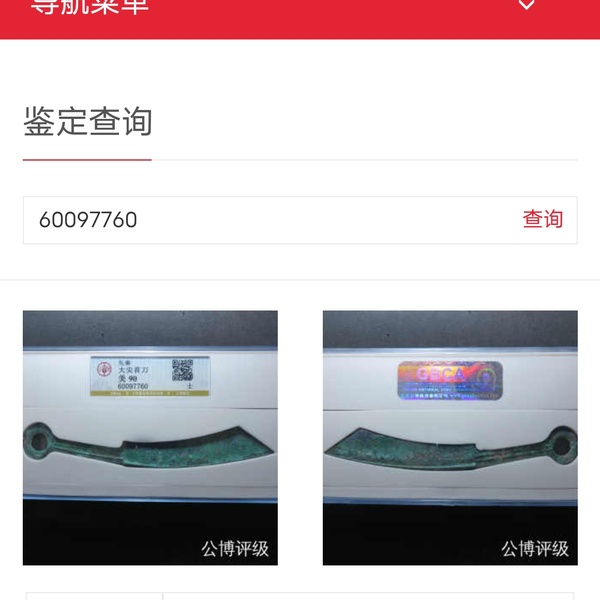
Task: Tap the 查询 search button
Action: pos(542,220)
